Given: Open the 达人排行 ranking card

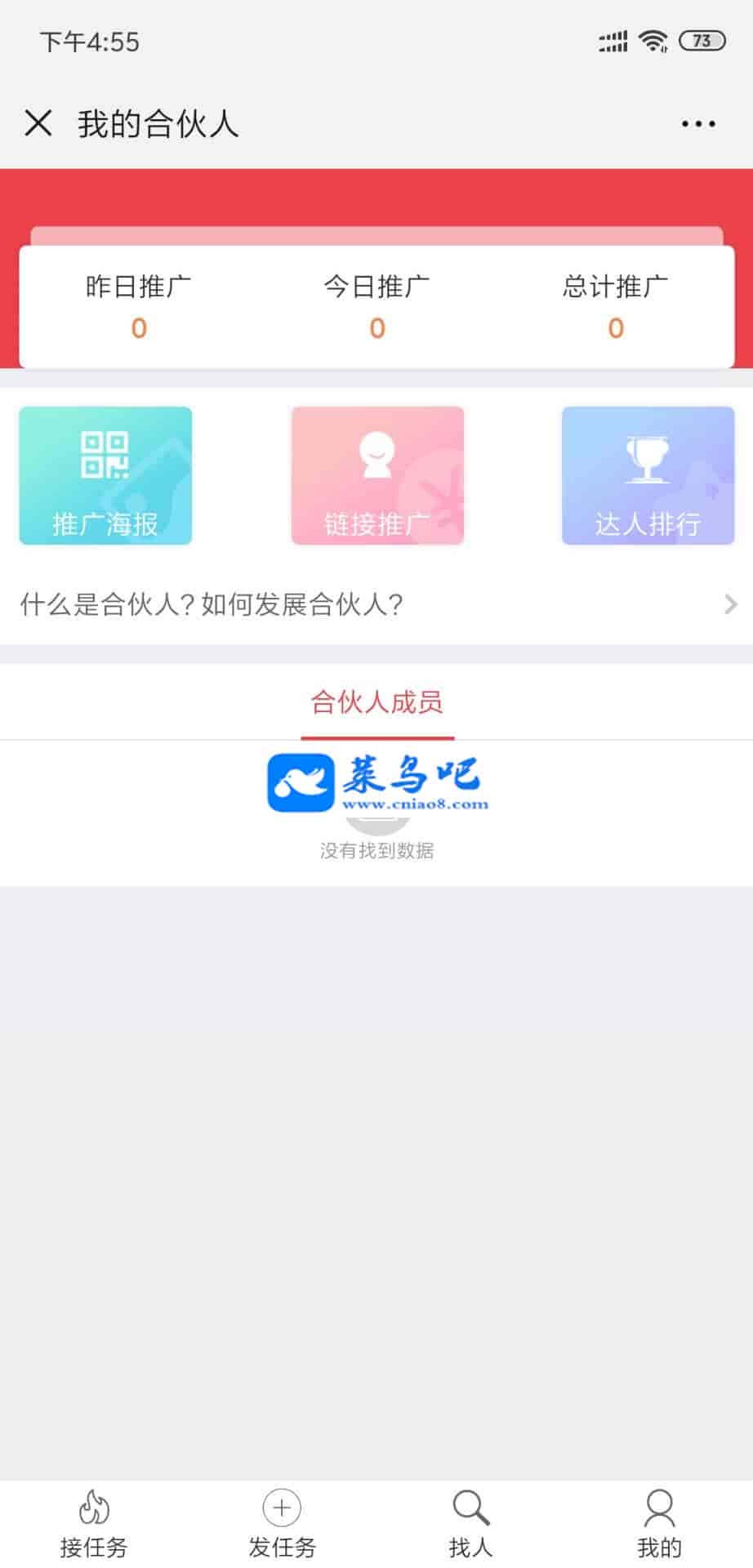Looking at the screenshot, I should point(648,475).
